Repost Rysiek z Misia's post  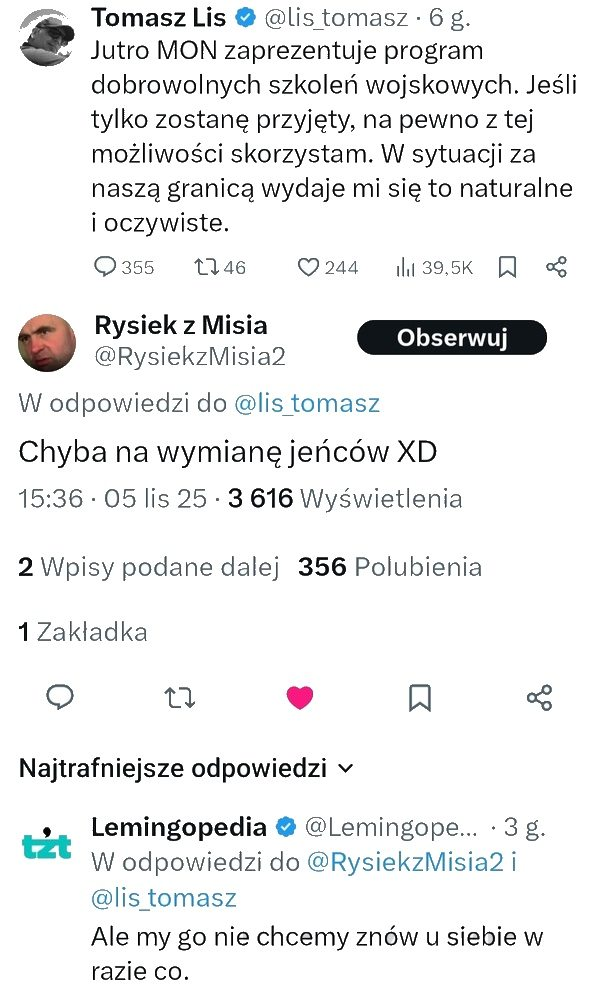(x=179, y=697)
